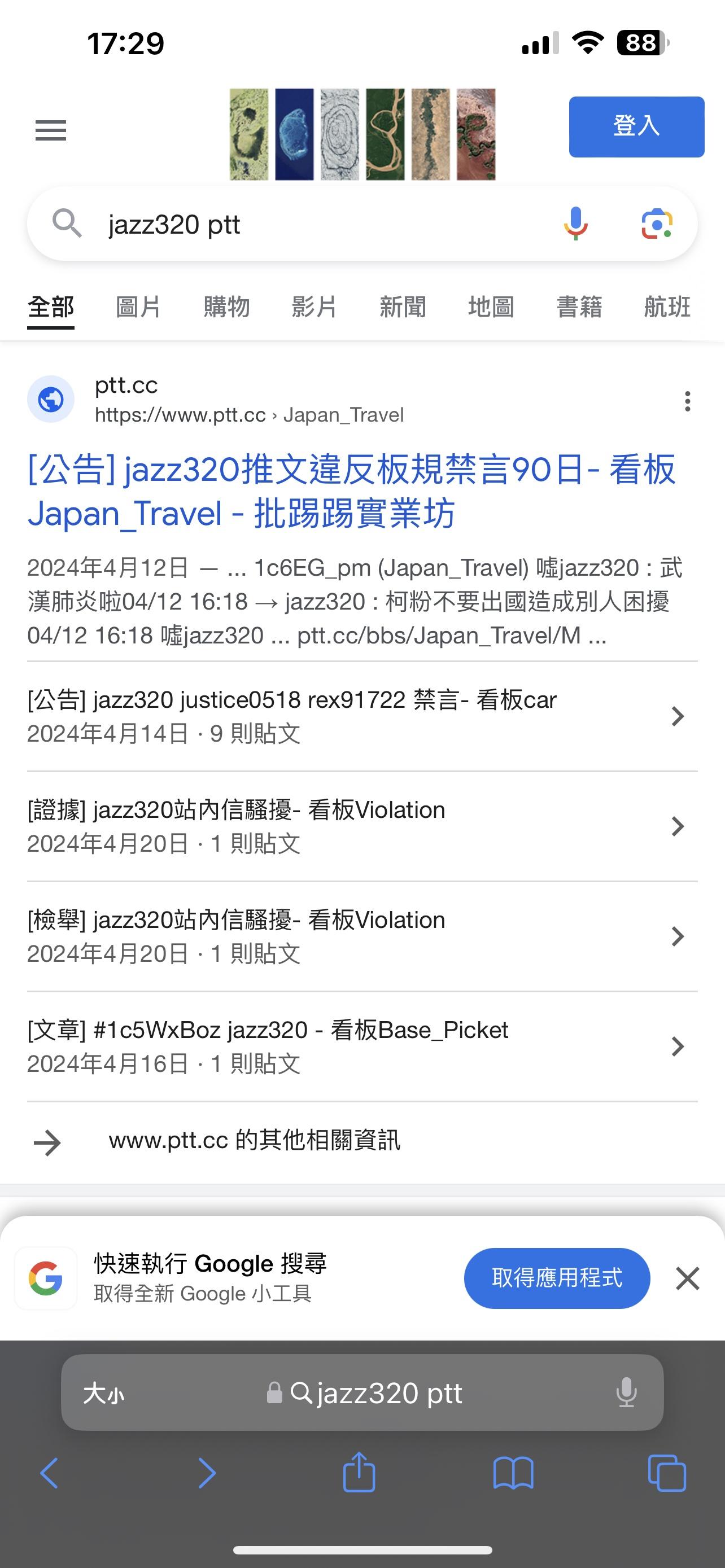This screenshot has width=725, height=1568.
Task: Tap the 取得應用程式 button
Action: click(x=557, y=1278)
